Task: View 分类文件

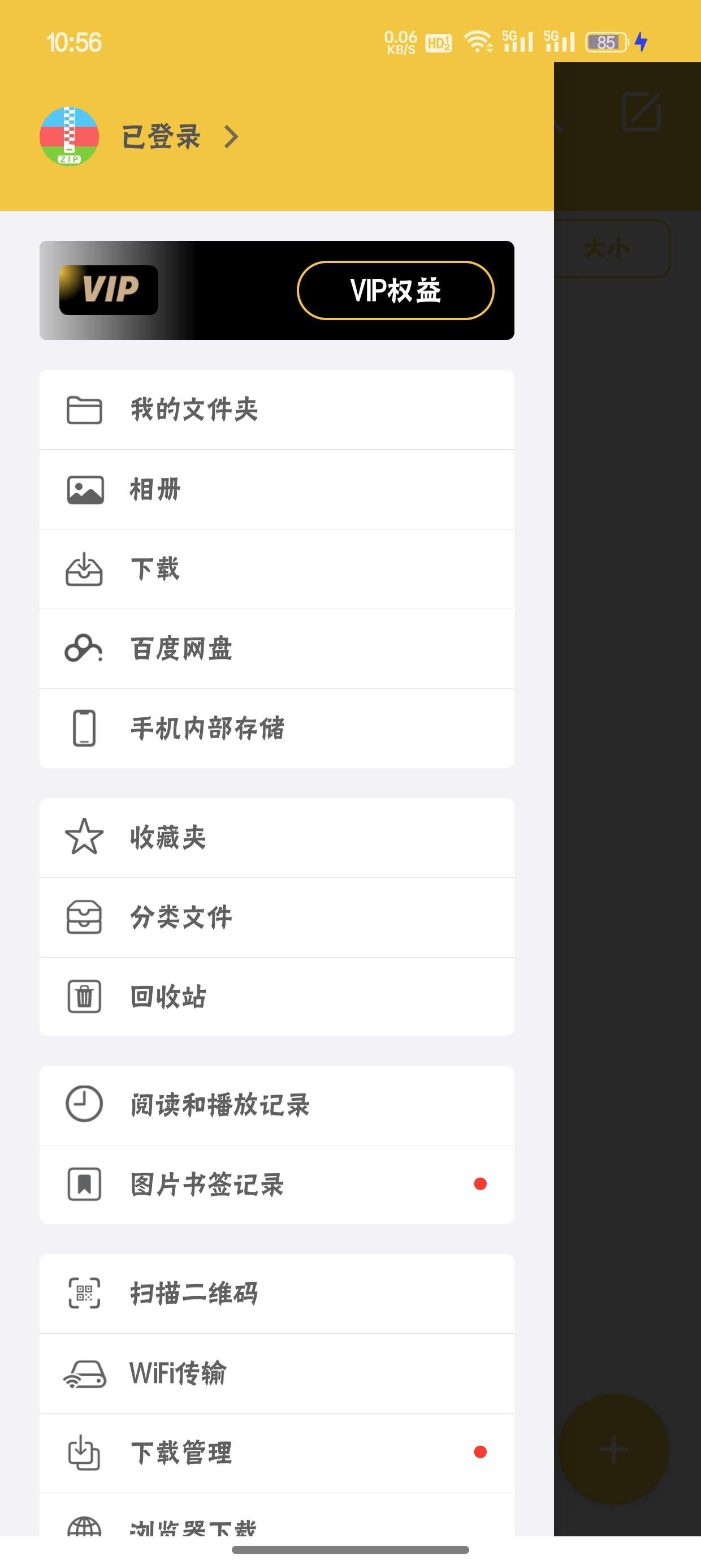Action: click(x=276, y=917)
